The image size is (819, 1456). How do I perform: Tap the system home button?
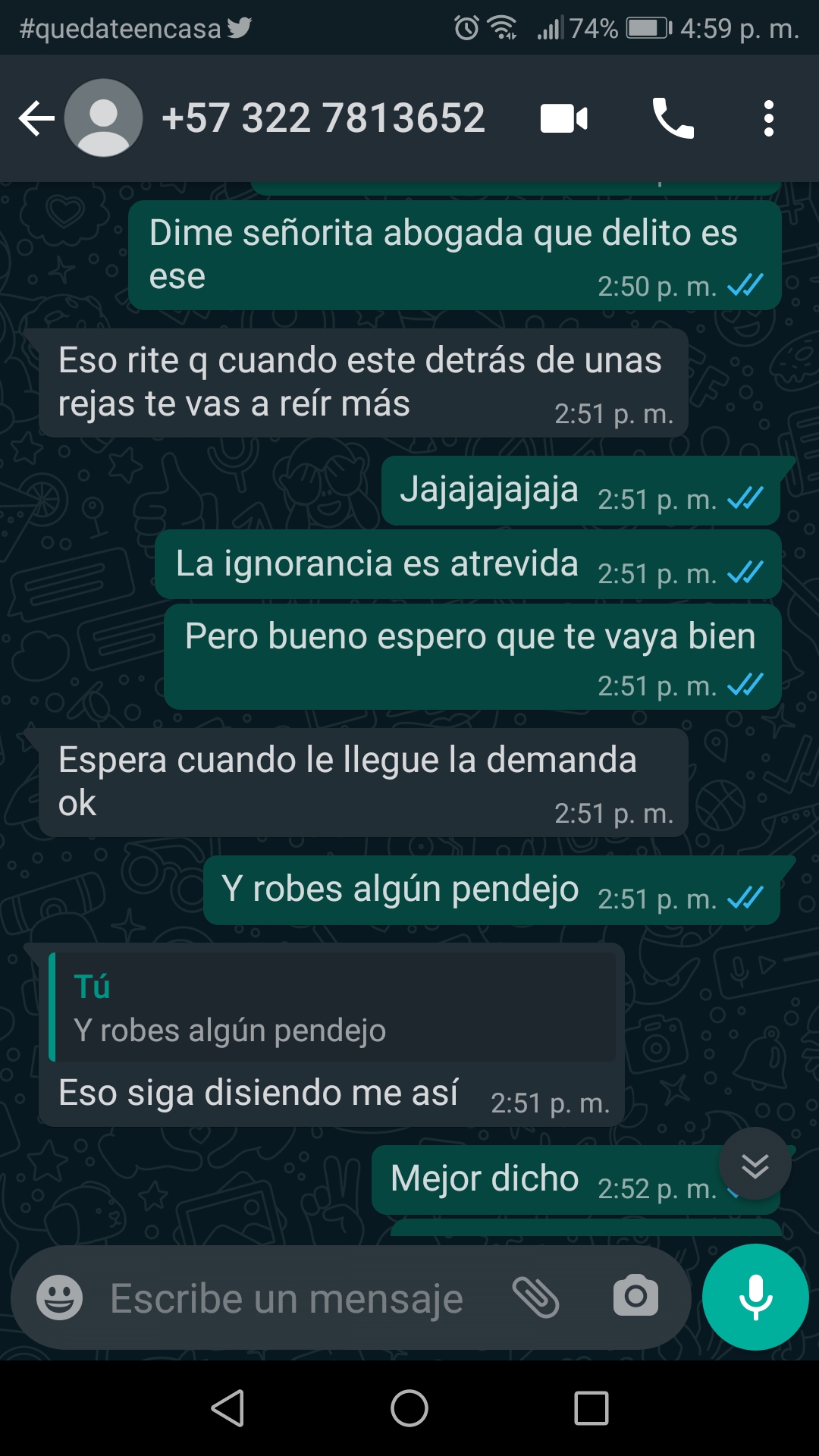(409, 1409)
